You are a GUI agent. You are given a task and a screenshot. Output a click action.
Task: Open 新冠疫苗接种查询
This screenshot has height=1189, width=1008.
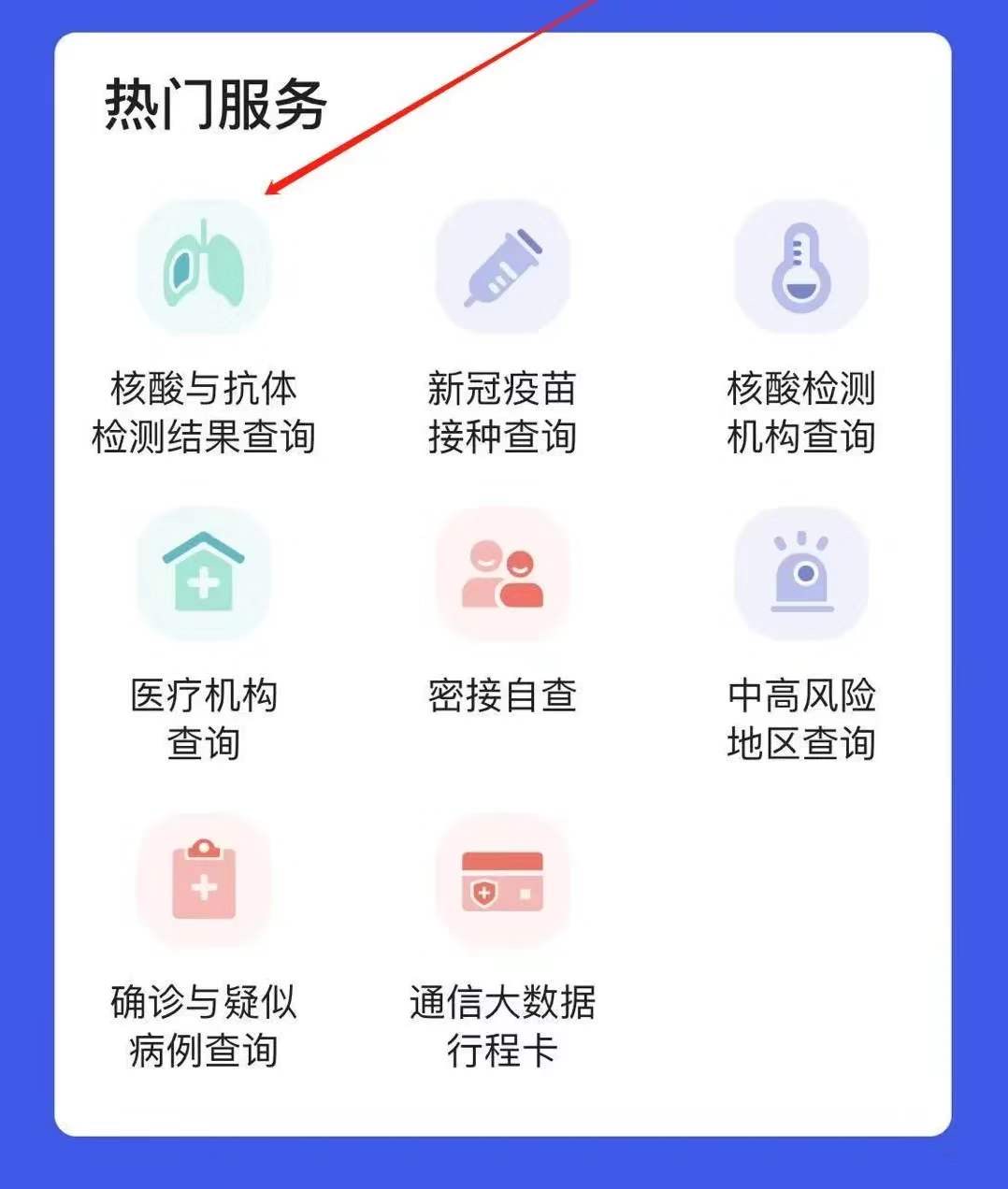(x=502, y=267)
